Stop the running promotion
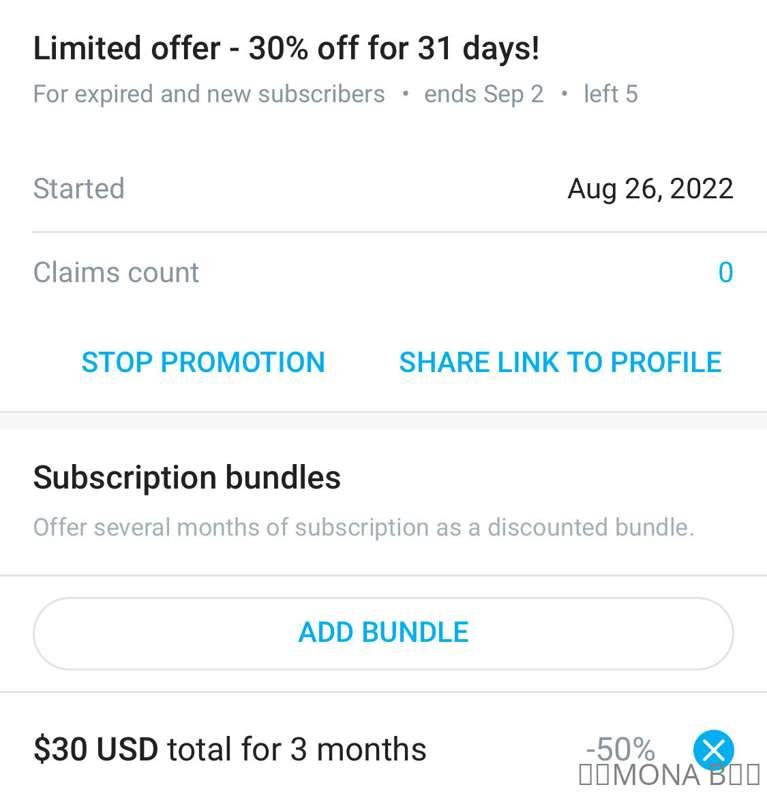 (x=203, y=362)
